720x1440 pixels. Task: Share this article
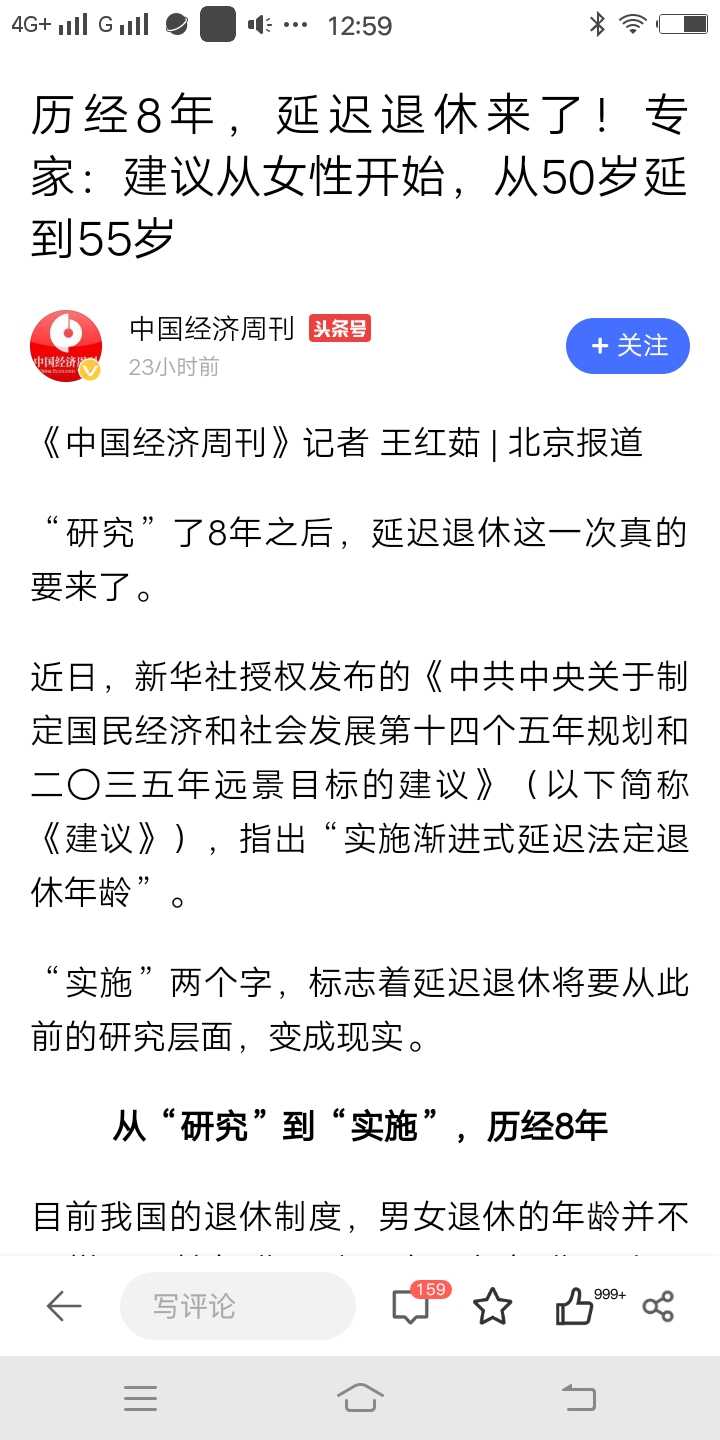pos(658,1306)
